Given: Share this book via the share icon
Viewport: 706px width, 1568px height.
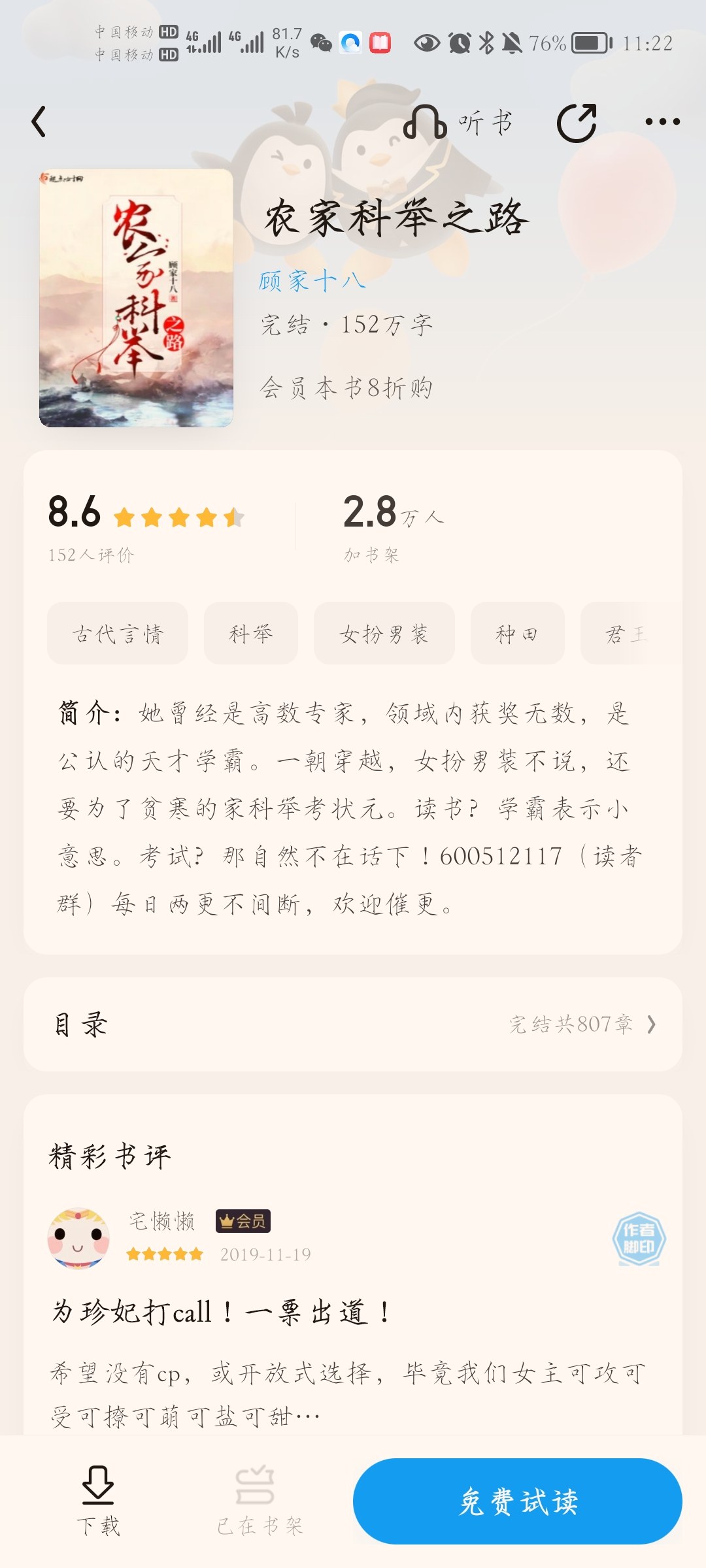Looking at the screenshot, I should pos(577,122).
